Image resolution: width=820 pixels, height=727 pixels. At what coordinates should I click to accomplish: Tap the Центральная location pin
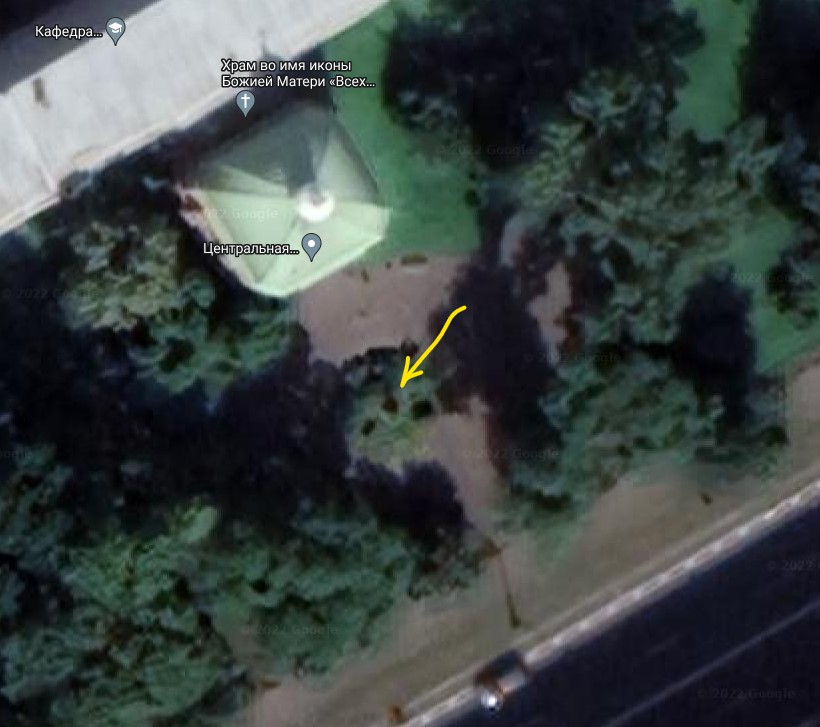312,245
